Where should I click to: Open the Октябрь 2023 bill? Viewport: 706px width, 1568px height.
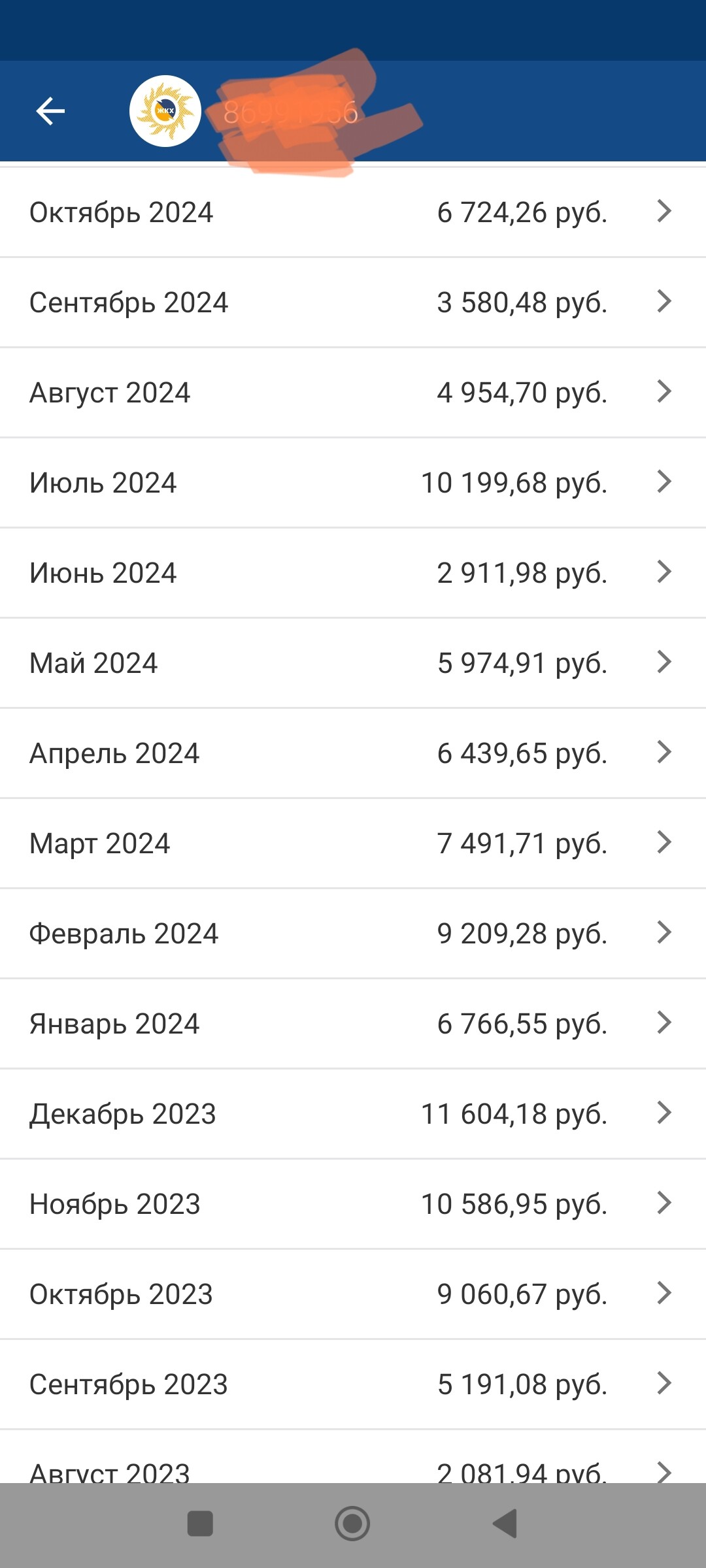[353, 1294]
